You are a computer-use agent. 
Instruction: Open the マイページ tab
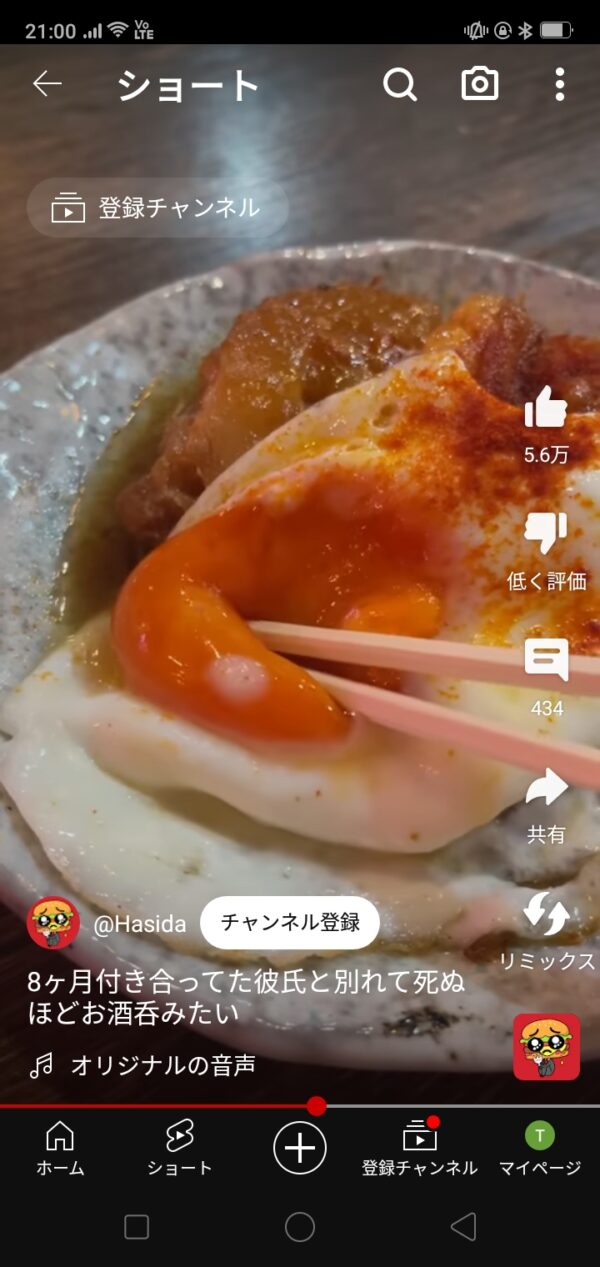(x=540, y=1147)
